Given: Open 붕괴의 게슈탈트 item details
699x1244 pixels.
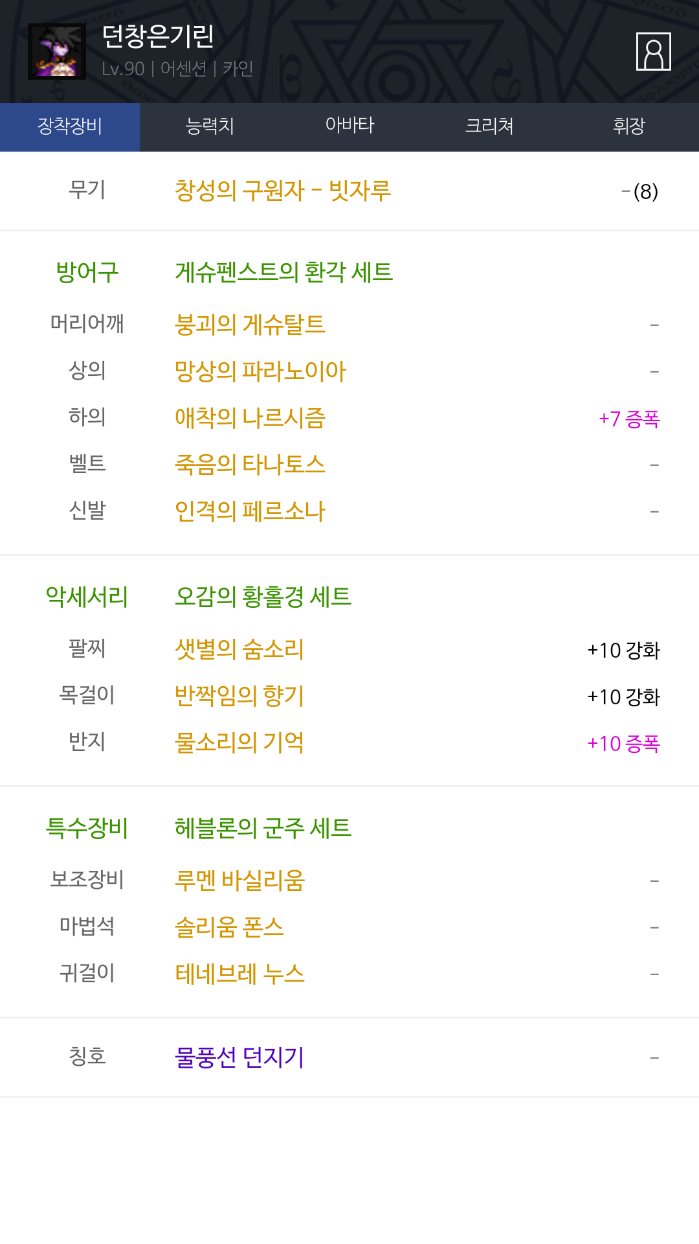Looking at the screenshot, I should (x=250, y=325).
